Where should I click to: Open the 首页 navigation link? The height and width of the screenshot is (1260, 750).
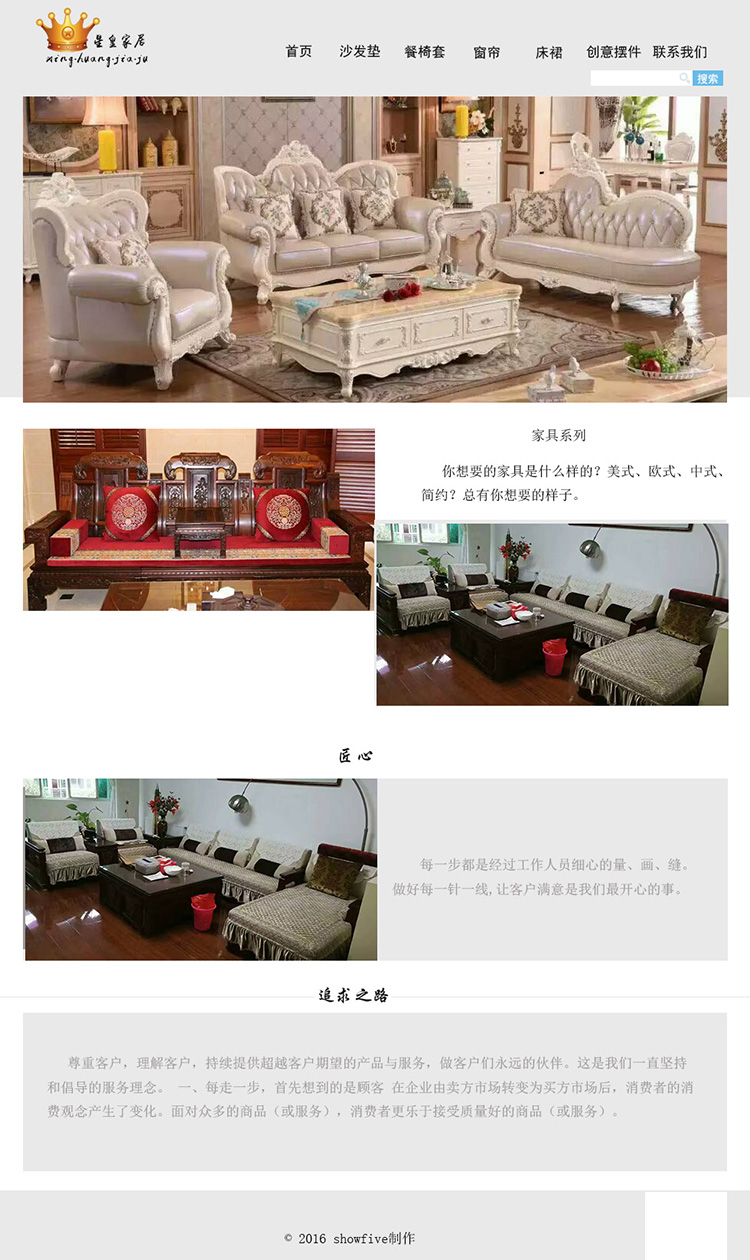pos(298,52)
